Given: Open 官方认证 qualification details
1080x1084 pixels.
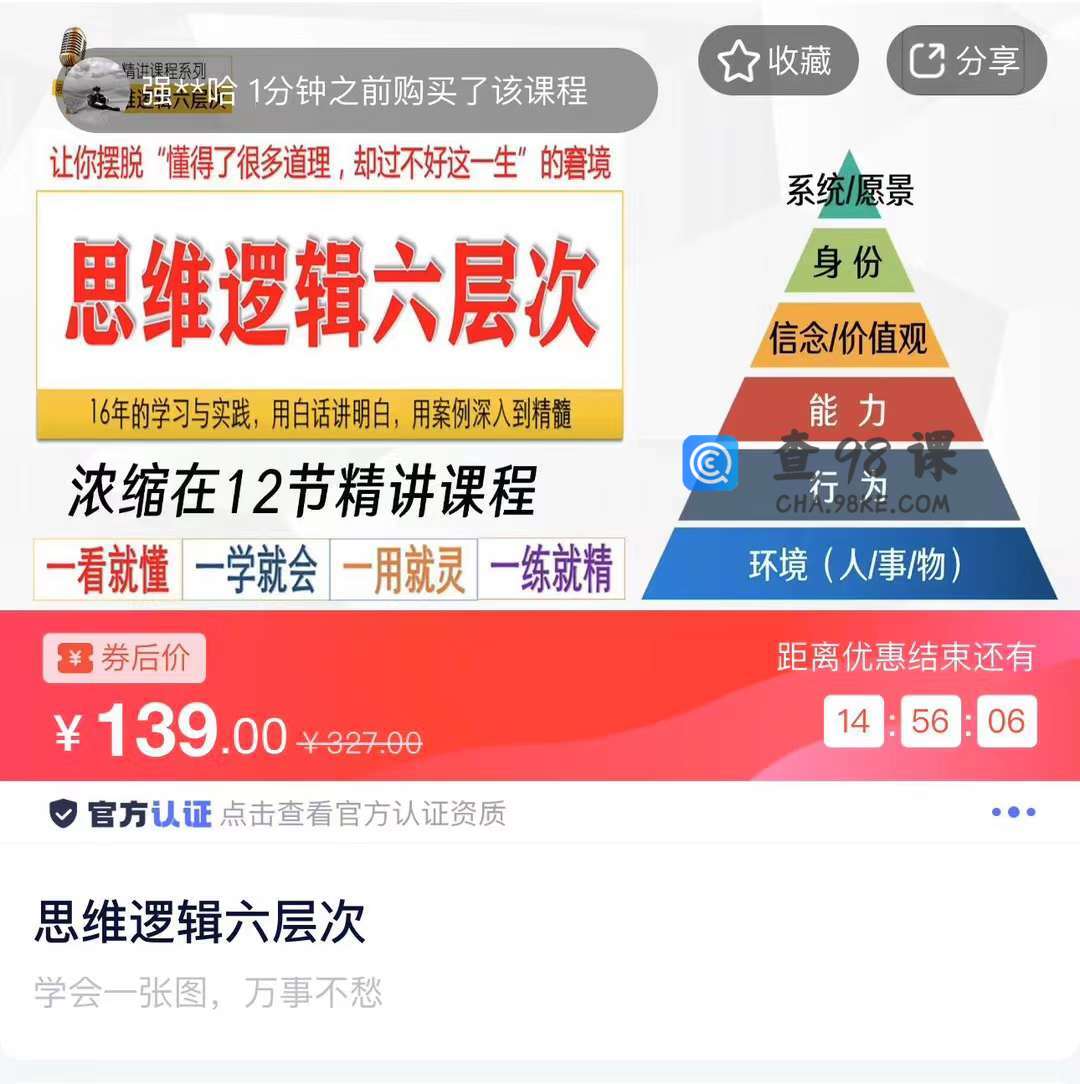Looking at the screenshot, I should (x=277, y=813).
